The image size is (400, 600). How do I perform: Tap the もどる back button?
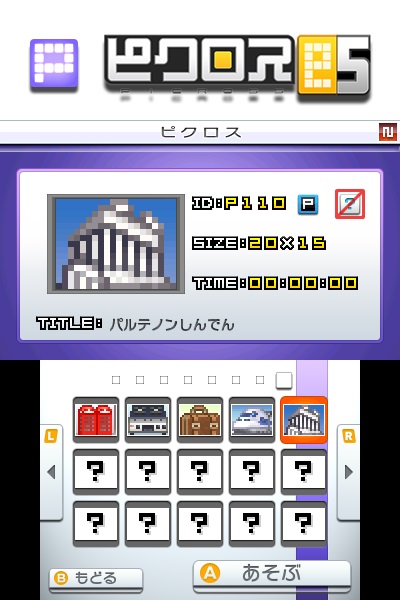click(x=96, y=579)
